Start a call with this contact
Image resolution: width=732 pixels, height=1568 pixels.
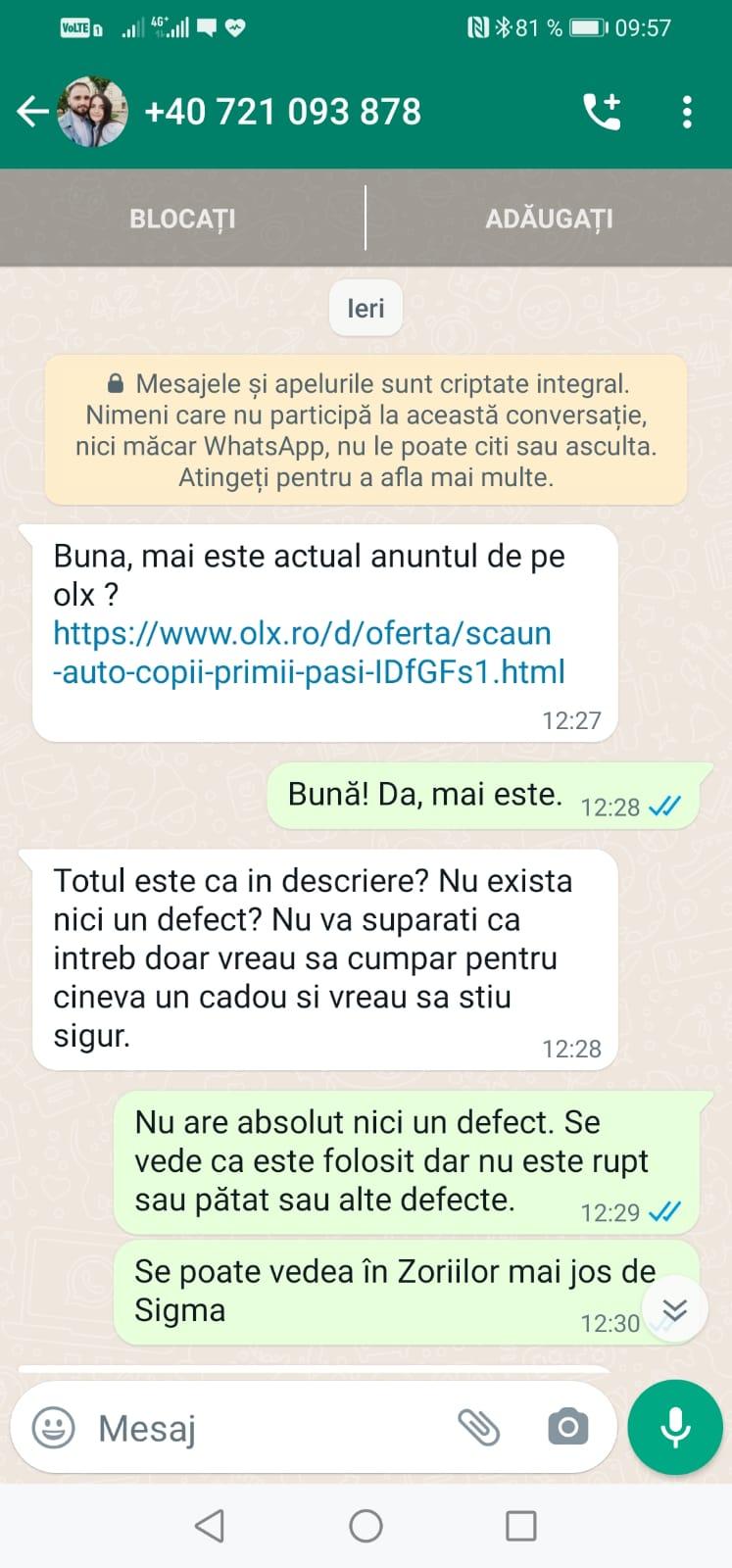click(602, 112)
